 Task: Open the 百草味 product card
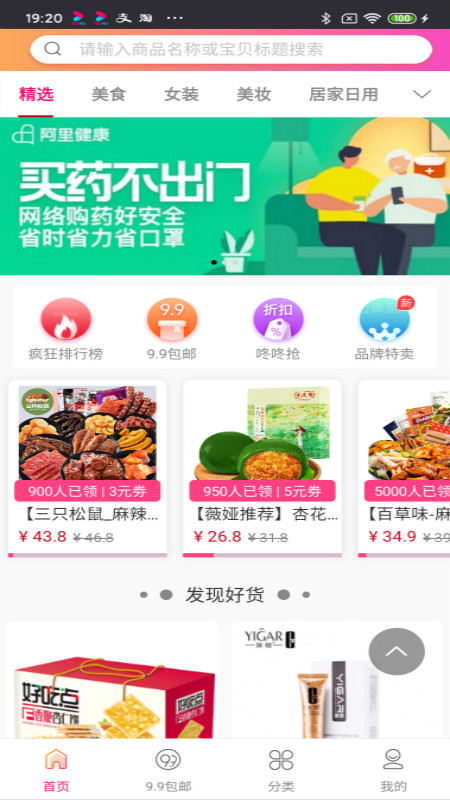[404, 468]
